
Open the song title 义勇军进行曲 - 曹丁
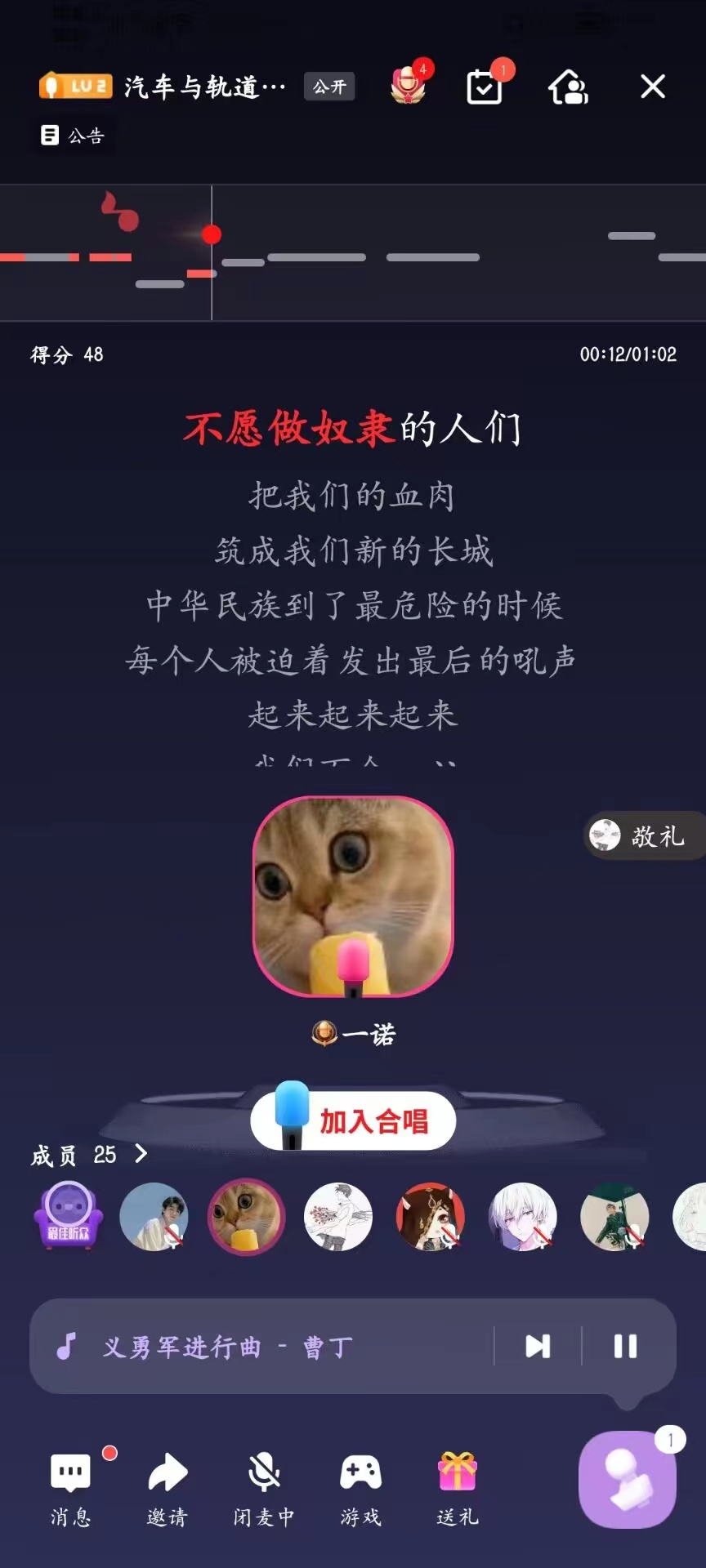[226, 1346]
